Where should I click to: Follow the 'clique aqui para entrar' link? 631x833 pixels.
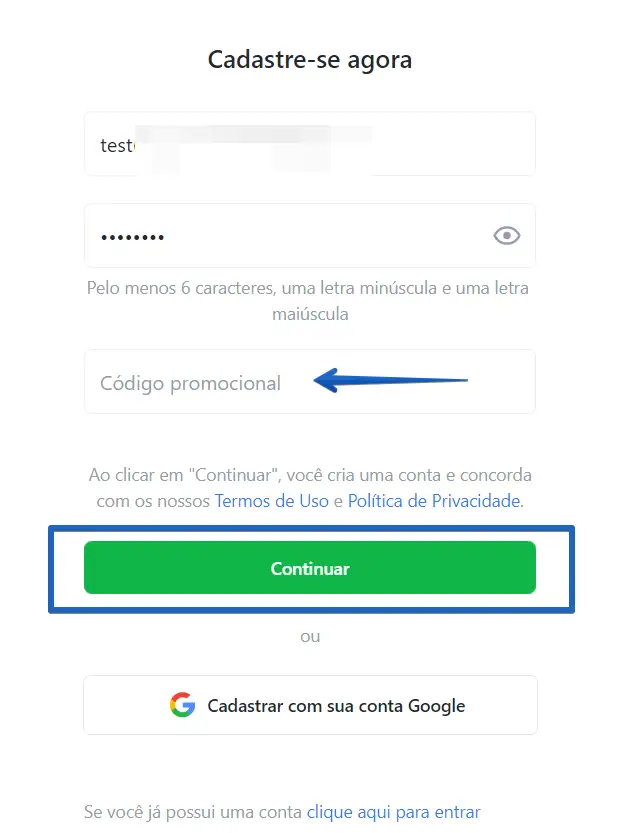click(393, 812)
